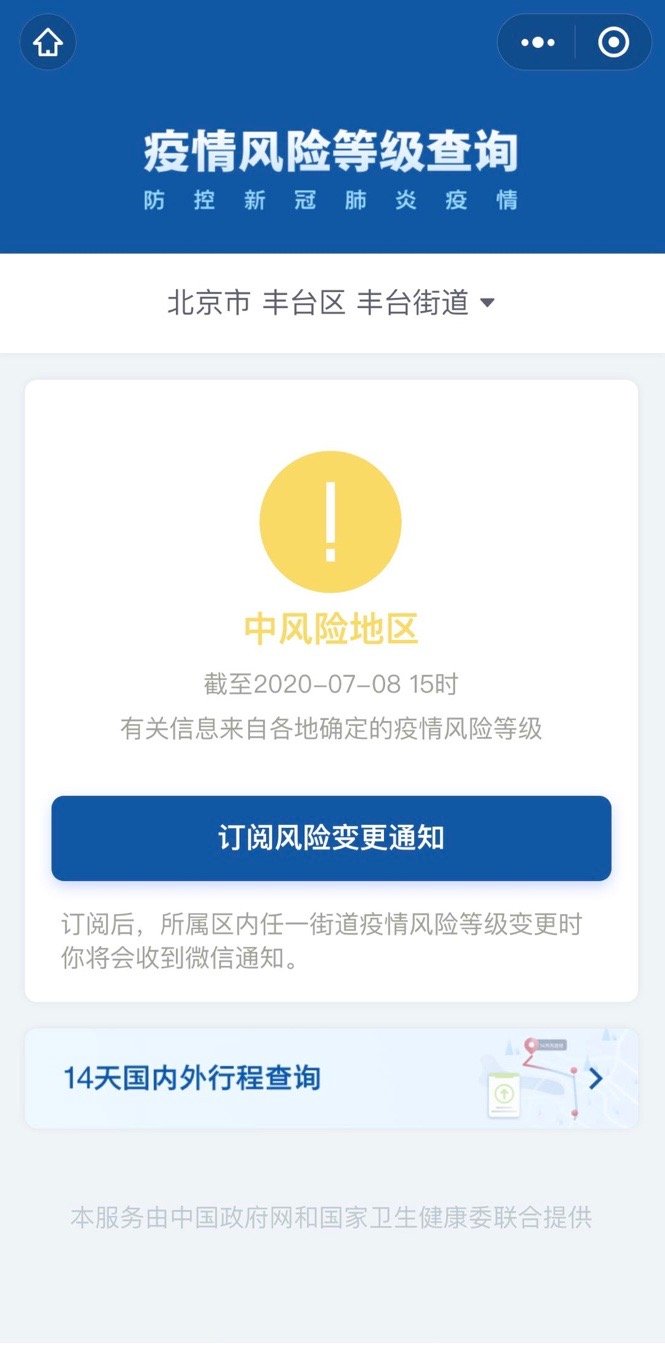Screen dimensions: 665x1347
Task: Open the three-dot more options menu
Action: tap(537, 42)
